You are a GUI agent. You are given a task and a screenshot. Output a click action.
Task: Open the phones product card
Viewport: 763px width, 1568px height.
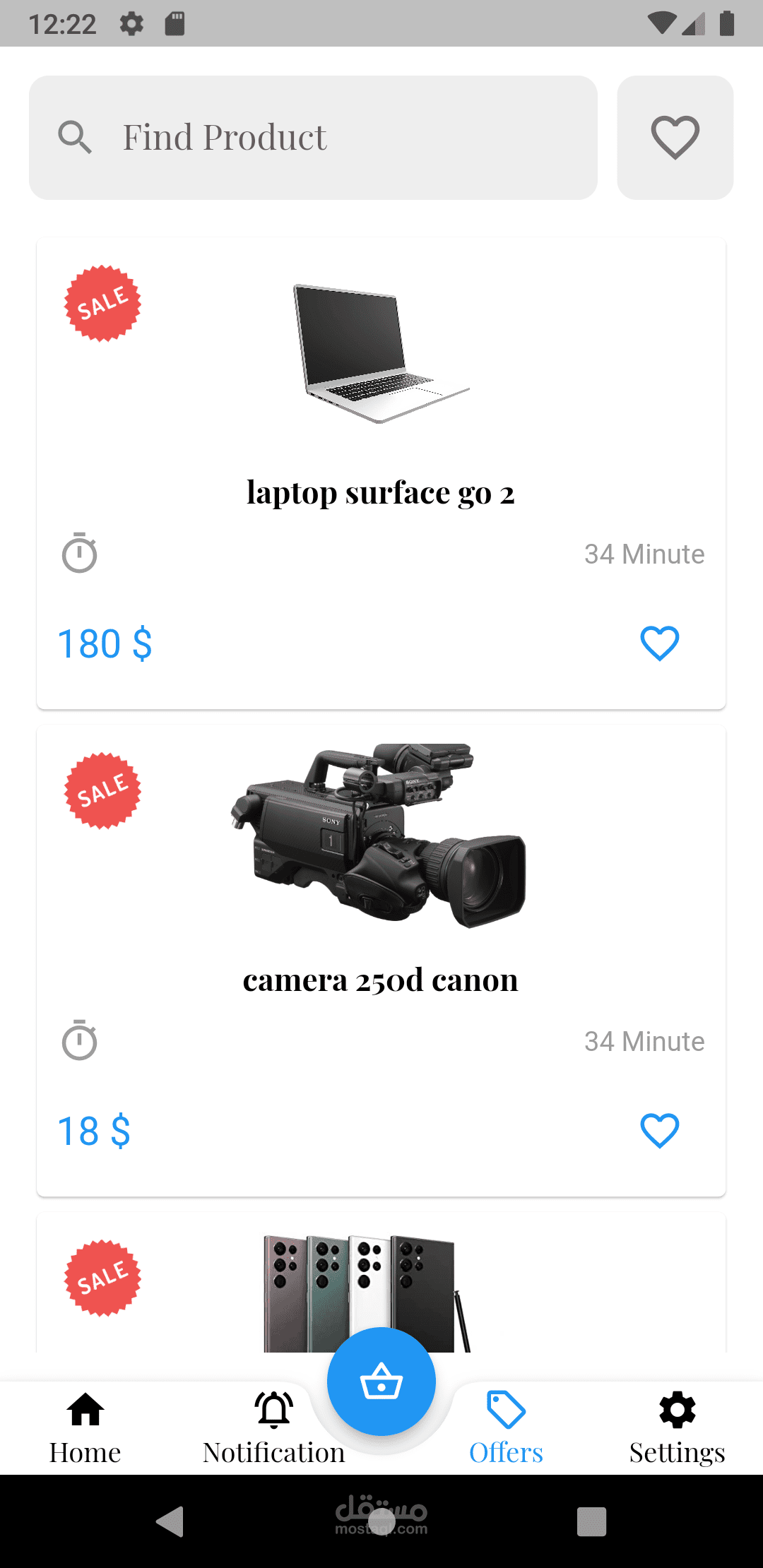coord(381,1285)
